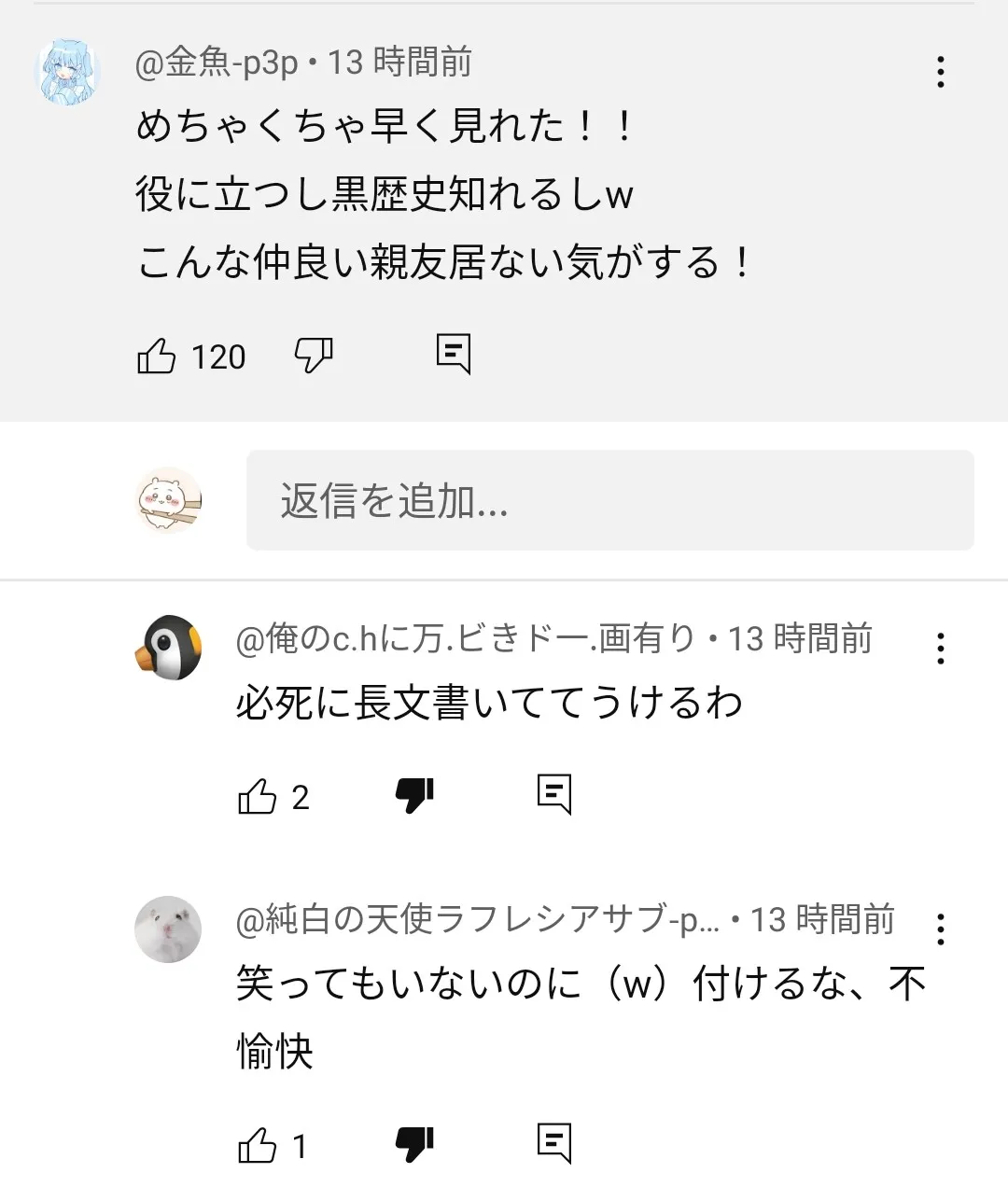Reply to the penguin avatar user's comment
Screen dimensions: 1008x1187
coord(554,795)
